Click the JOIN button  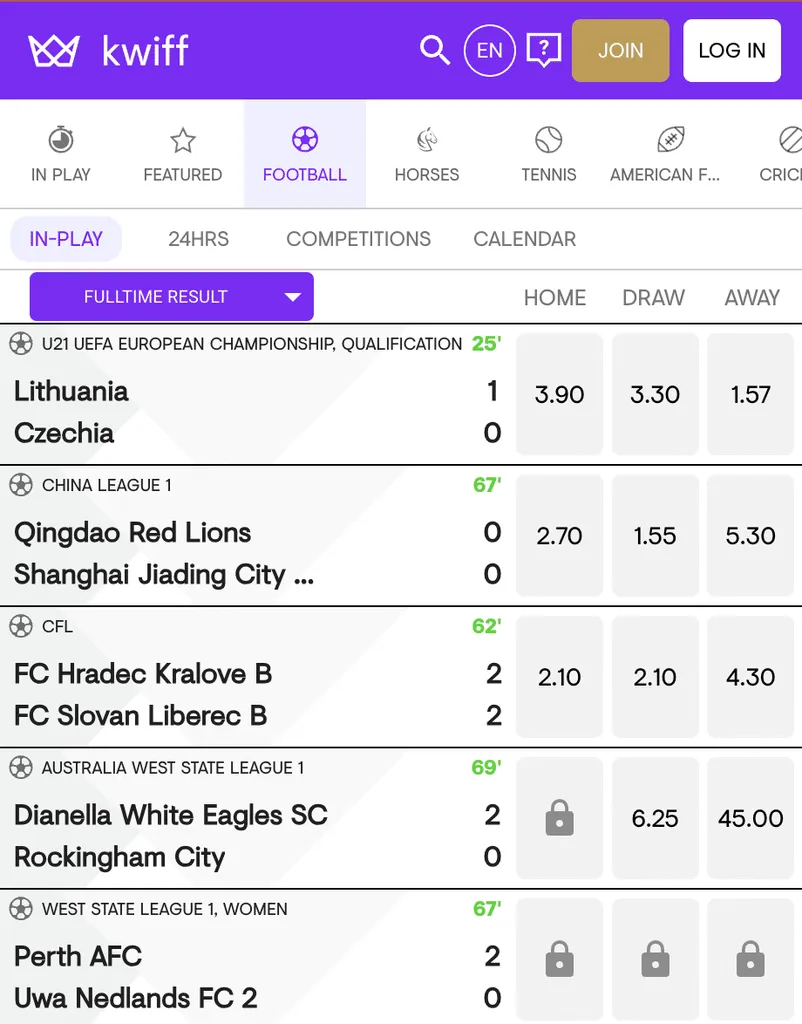[620, 50]
